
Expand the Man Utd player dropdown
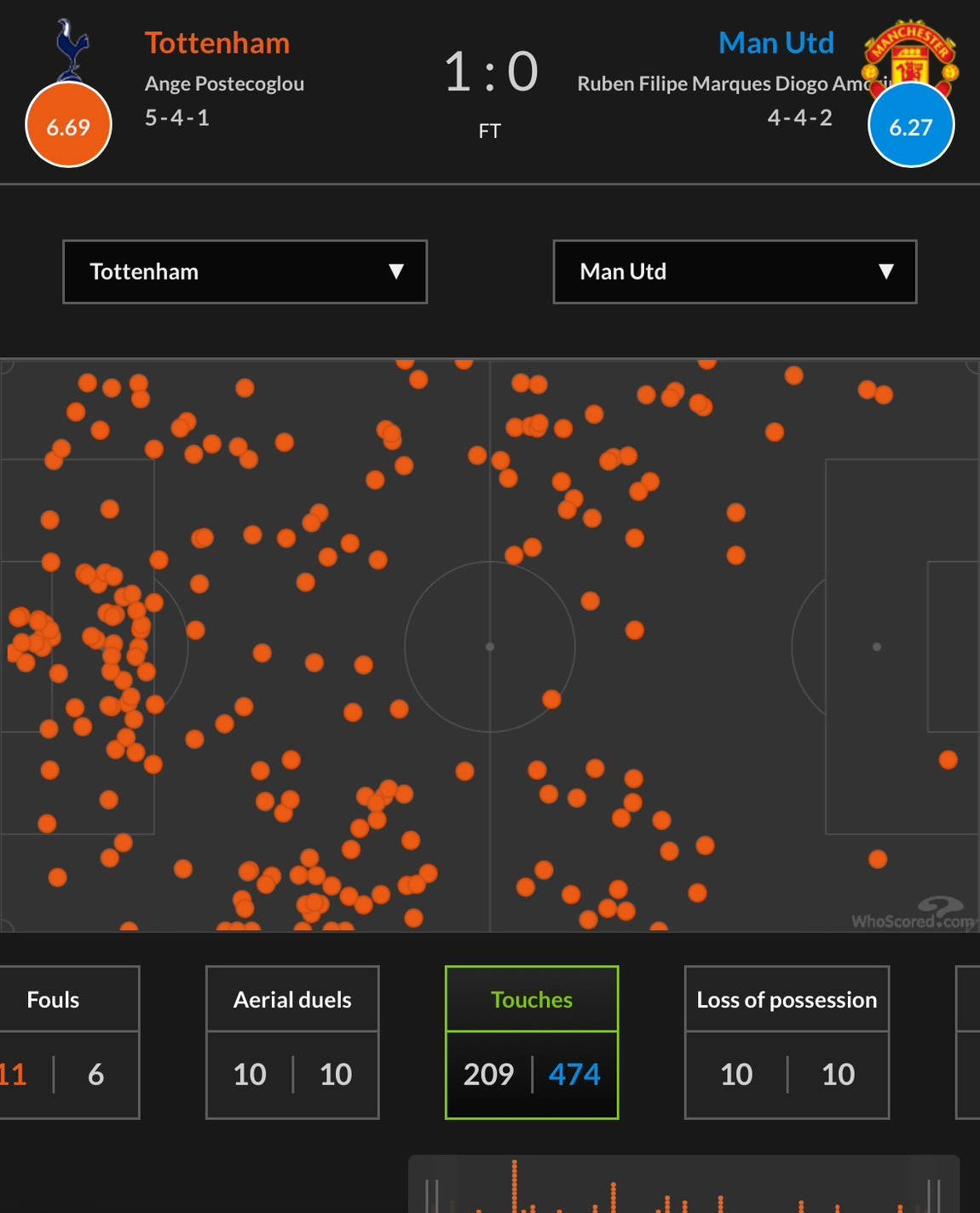pyautogui.click(x=735, y=272)
